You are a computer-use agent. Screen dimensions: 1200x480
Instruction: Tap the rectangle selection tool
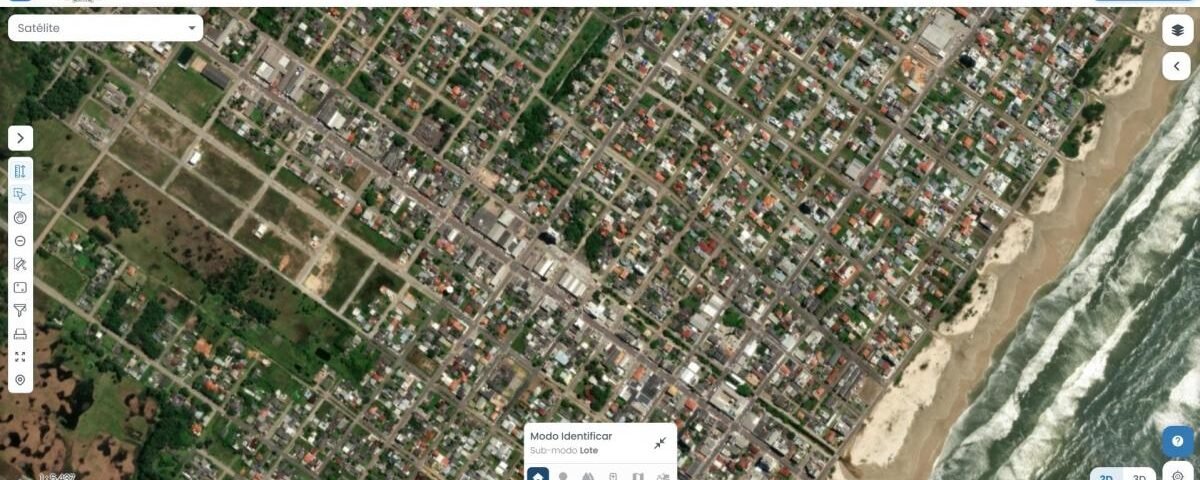[x=20, y=287]
